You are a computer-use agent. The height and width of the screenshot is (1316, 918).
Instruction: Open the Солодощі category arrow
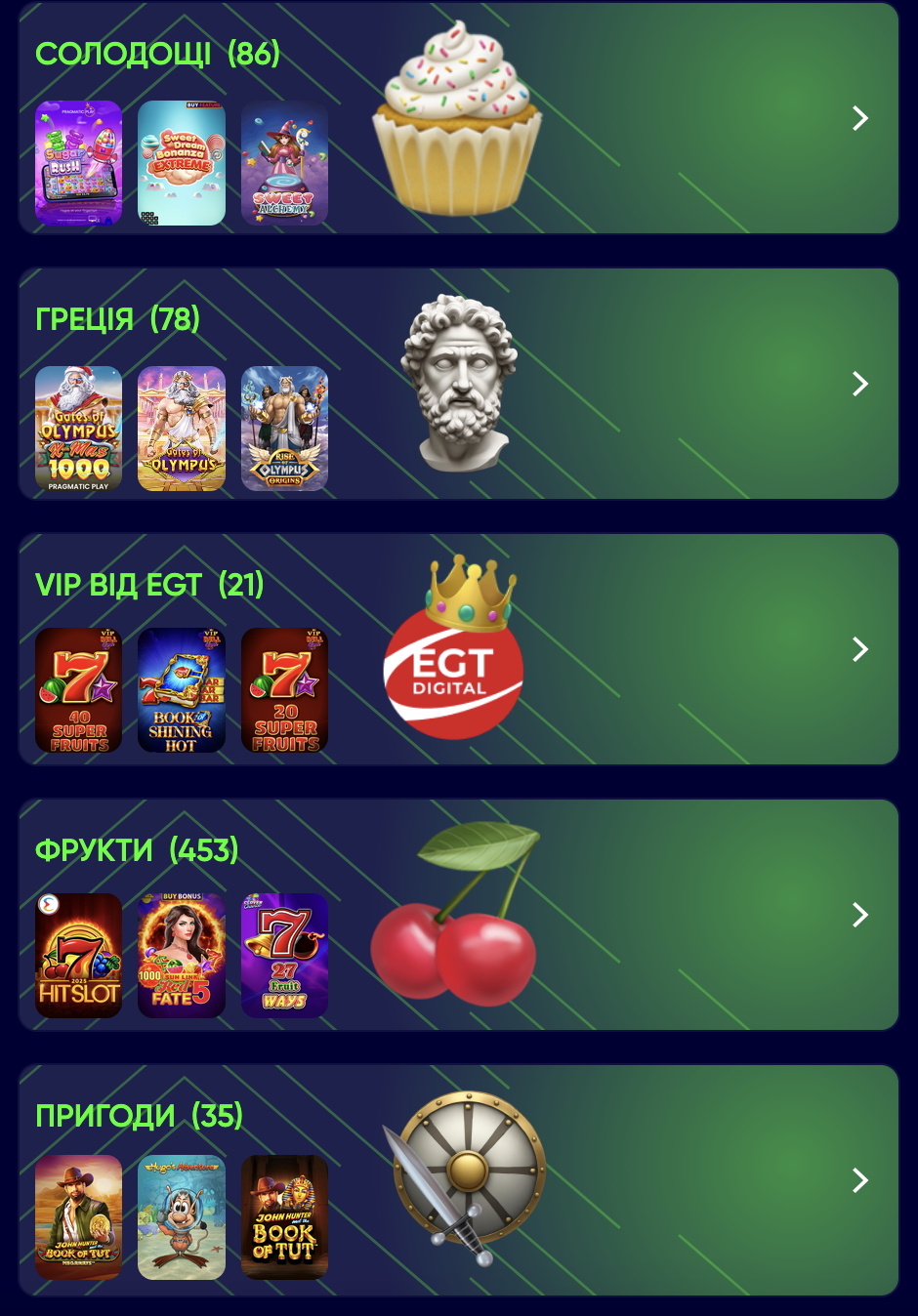coord(859,118)
